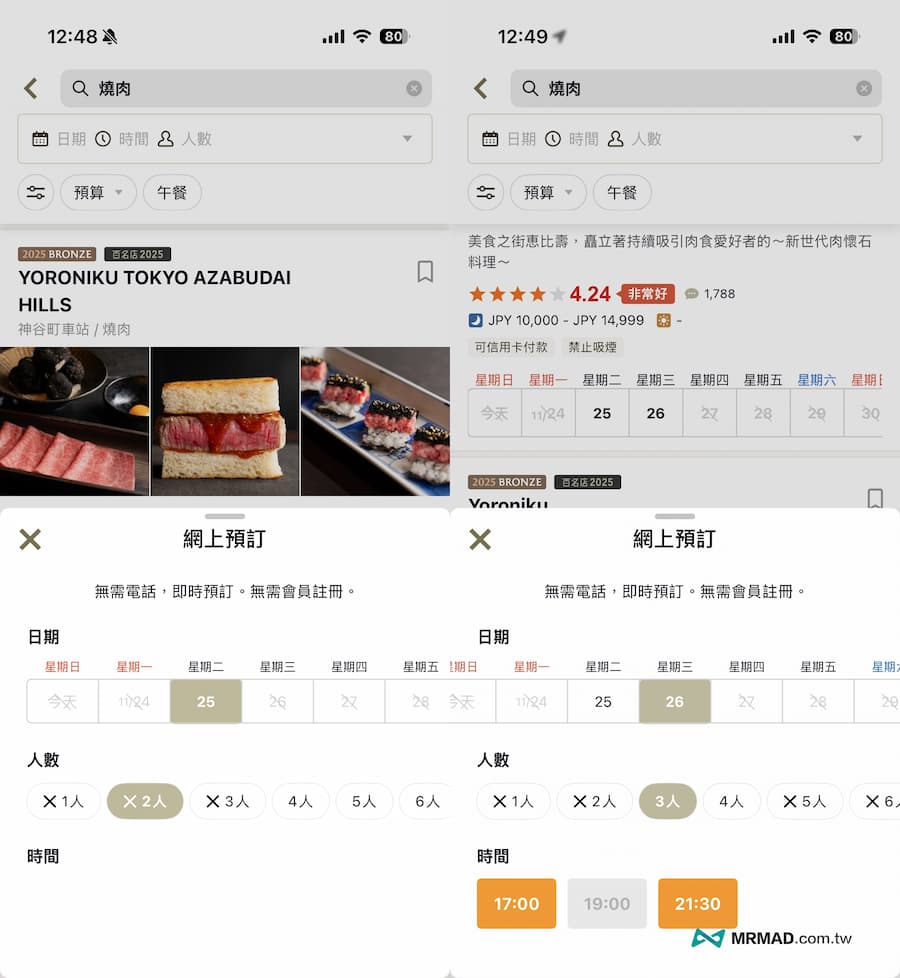Viewport: 900px width, 978px height.
Task: Open the filter settings icon
Action: [36, 192]
